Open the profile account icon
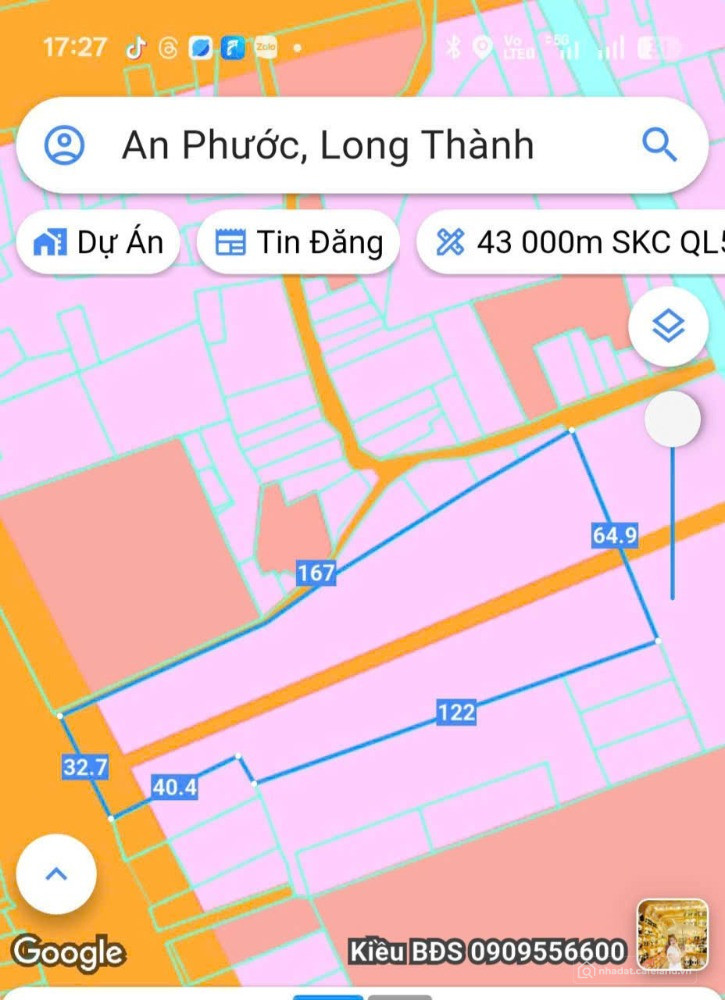The width and height of the screenshot is (725, 1000). click(x=65, y=146)
